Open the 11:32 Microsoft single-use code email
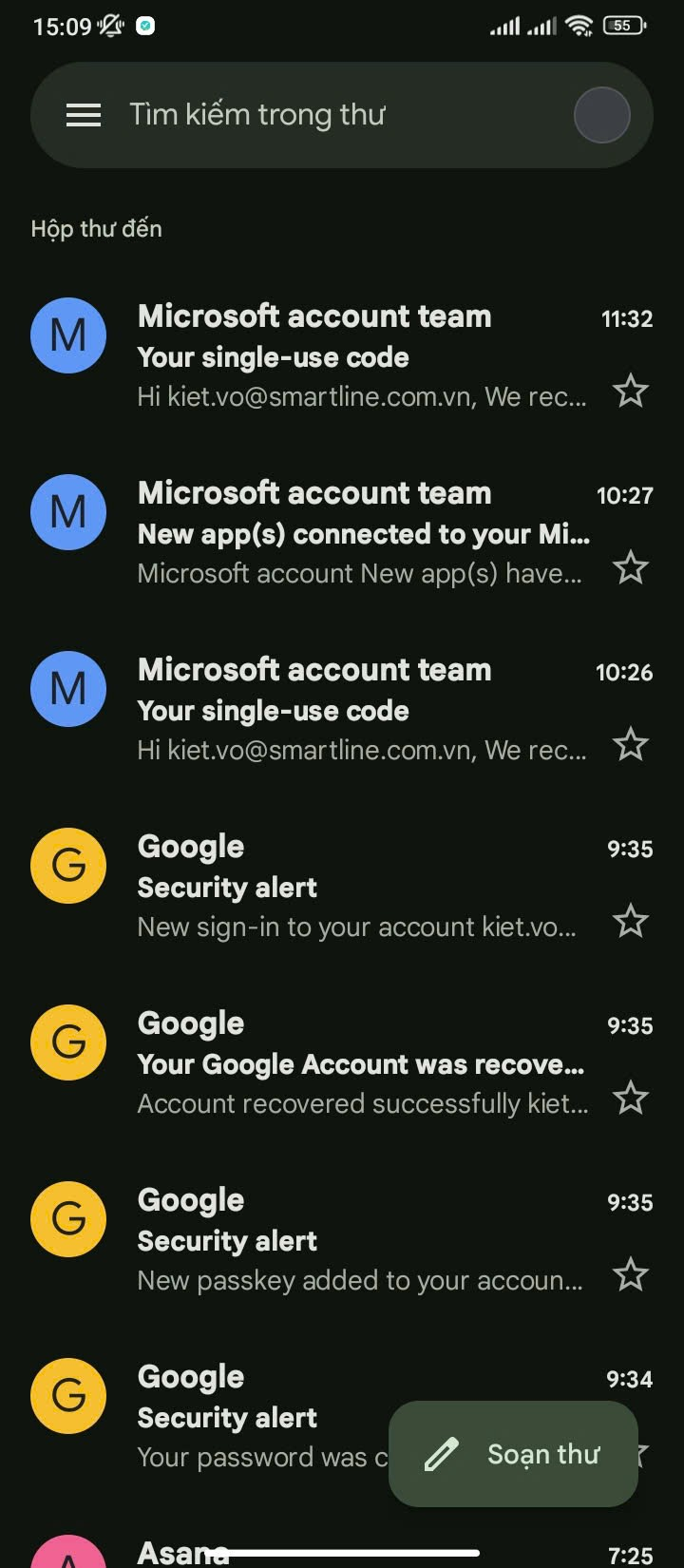The width and height of the screenshot is (684, 1568). 342,355
